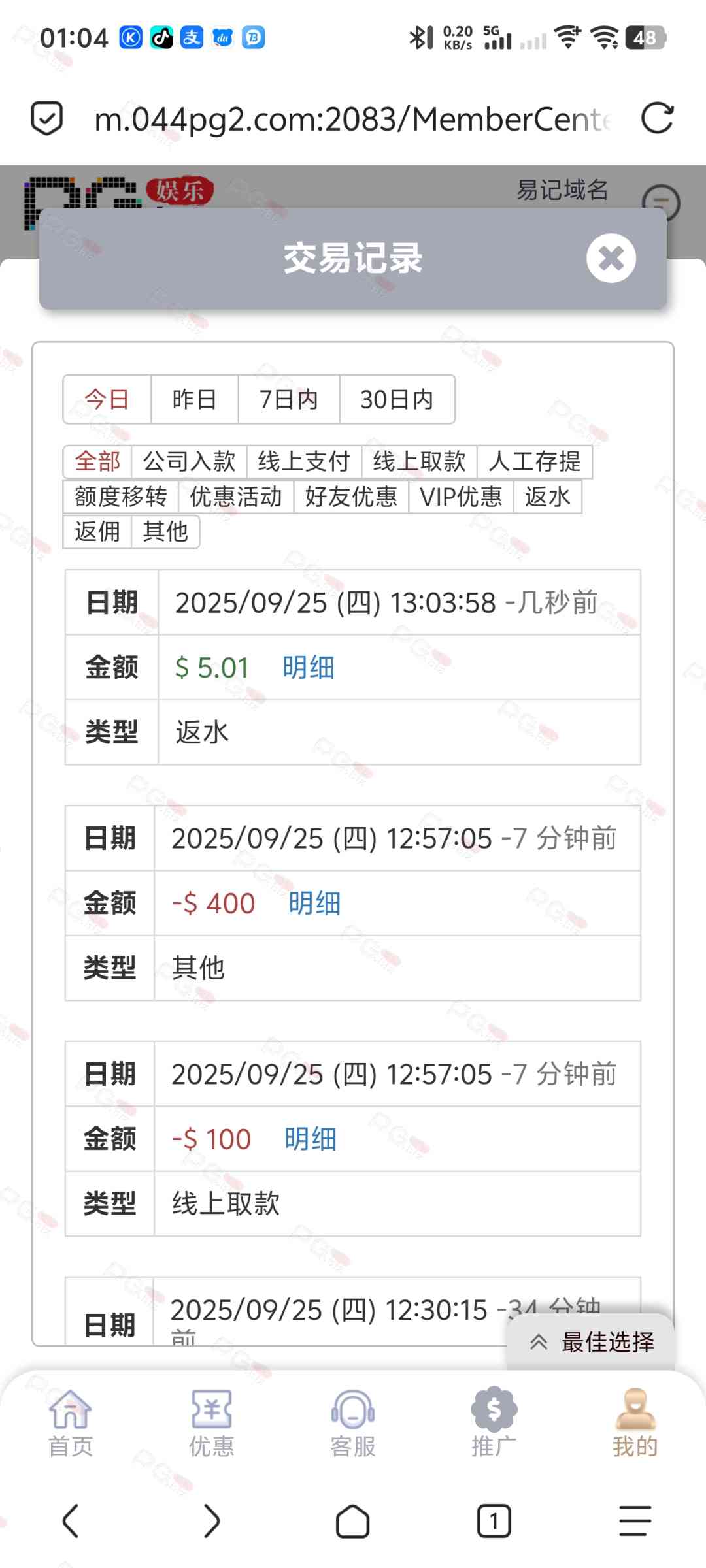Open the 客服 support tab

pyautogui.click(x=353, y=1424)
